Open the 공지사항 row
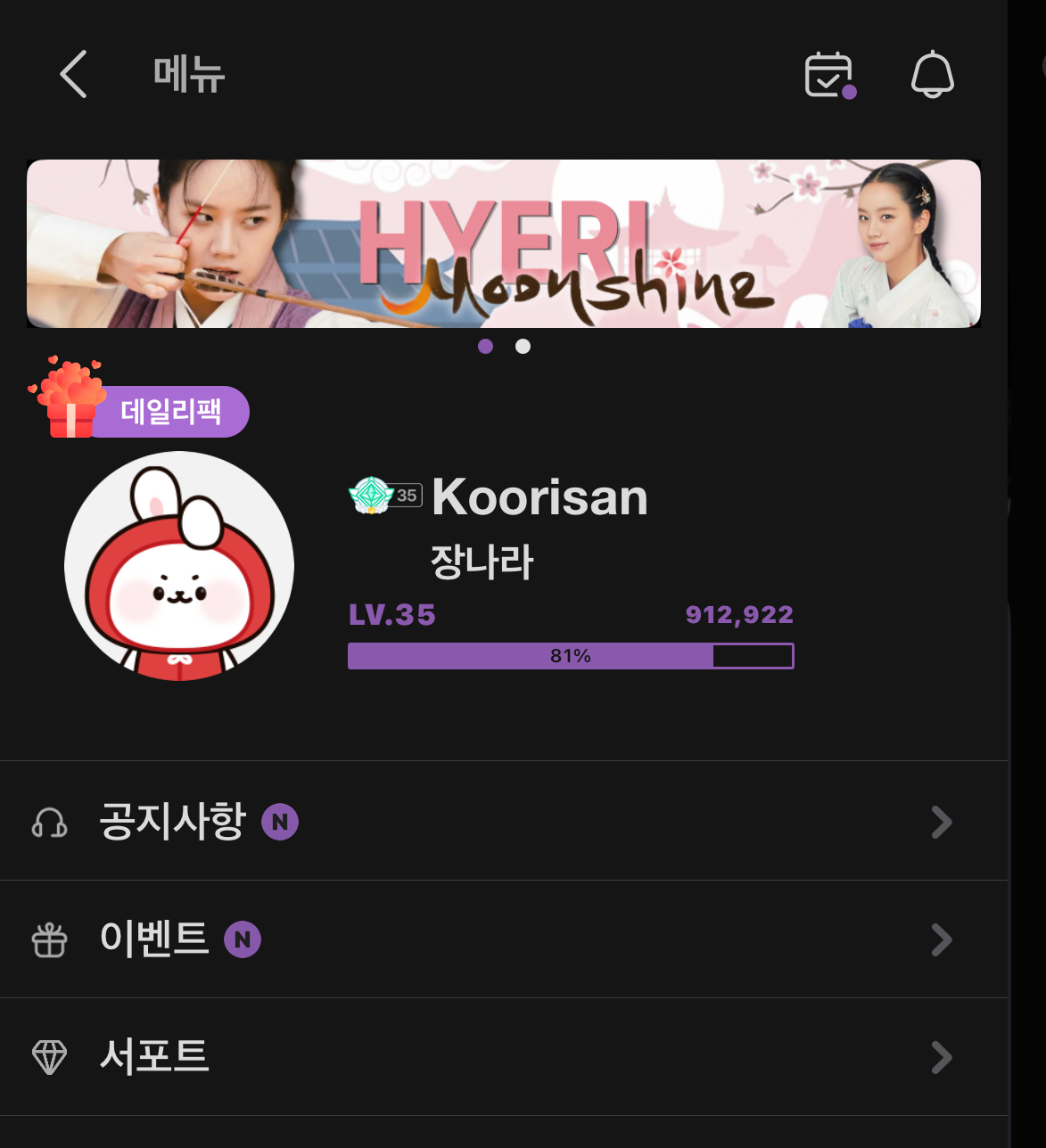This screenshot has width=1046, height=1148. (504, 821)
